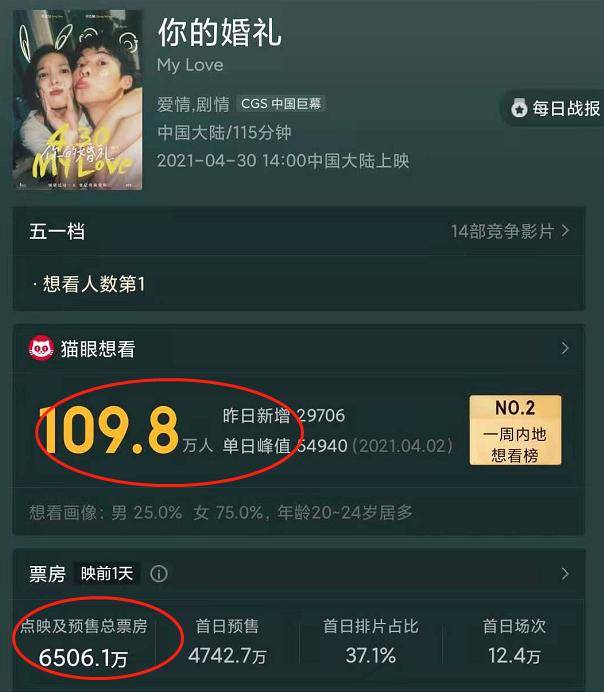Open the 每日战报 daily report
Screen dimensions: 604x692
point(556,108)
